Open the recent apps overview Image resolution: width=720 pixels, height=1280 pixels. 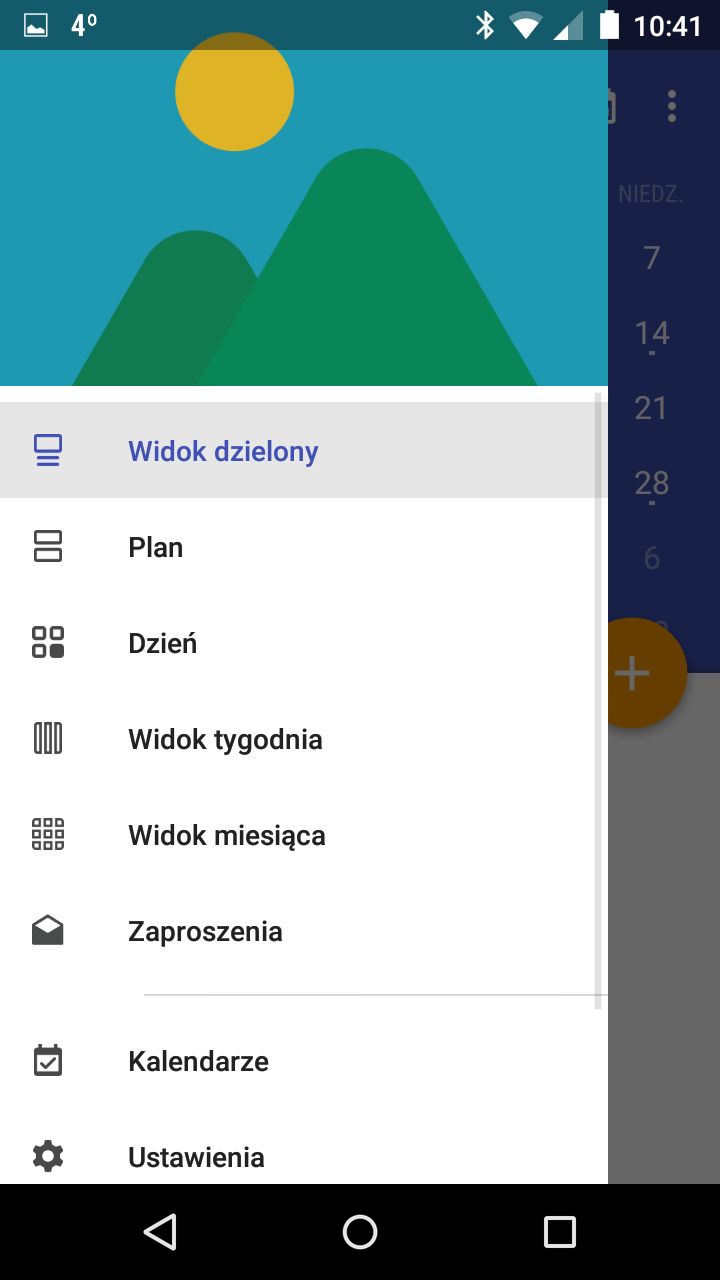pos(560,1232)
